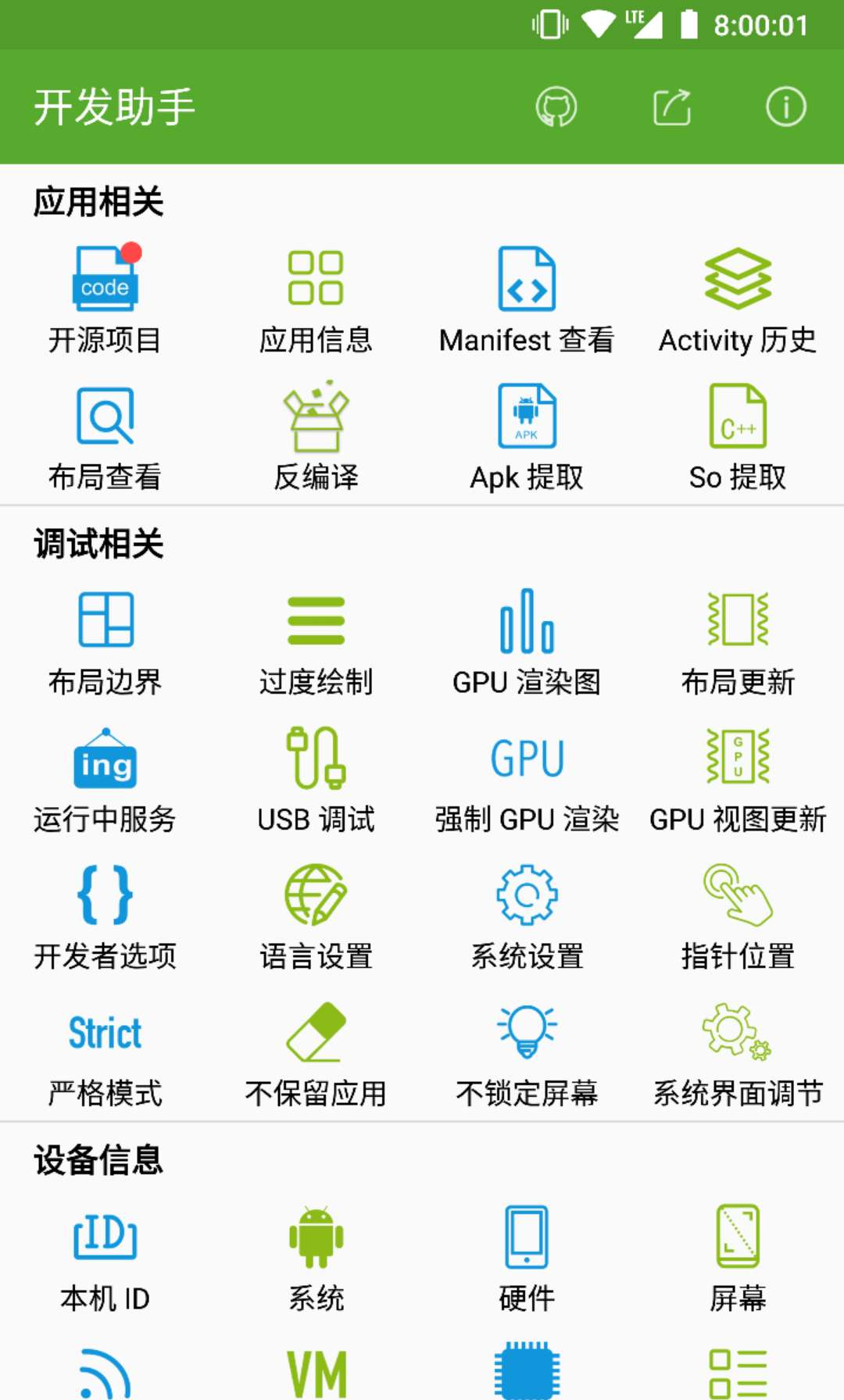Screen dimensions: 844x1400
Task: Open the GitHub icon in the app bar
Action: (556, 107)
